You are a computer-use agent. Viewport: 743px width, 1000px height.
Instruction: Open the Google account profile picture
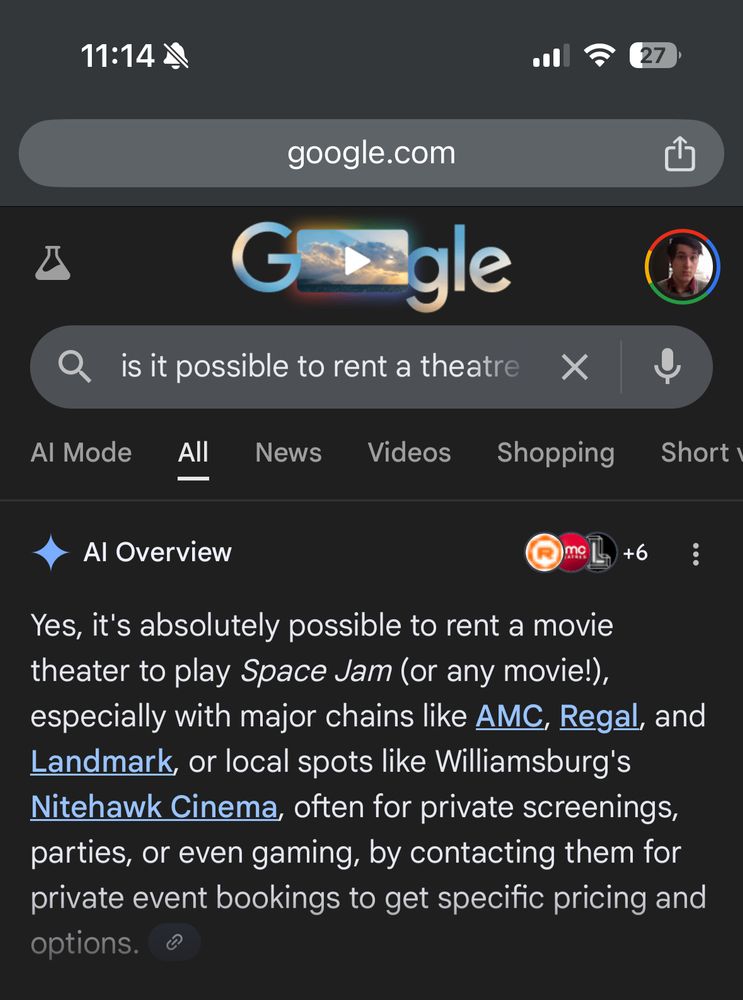(682, 267)
